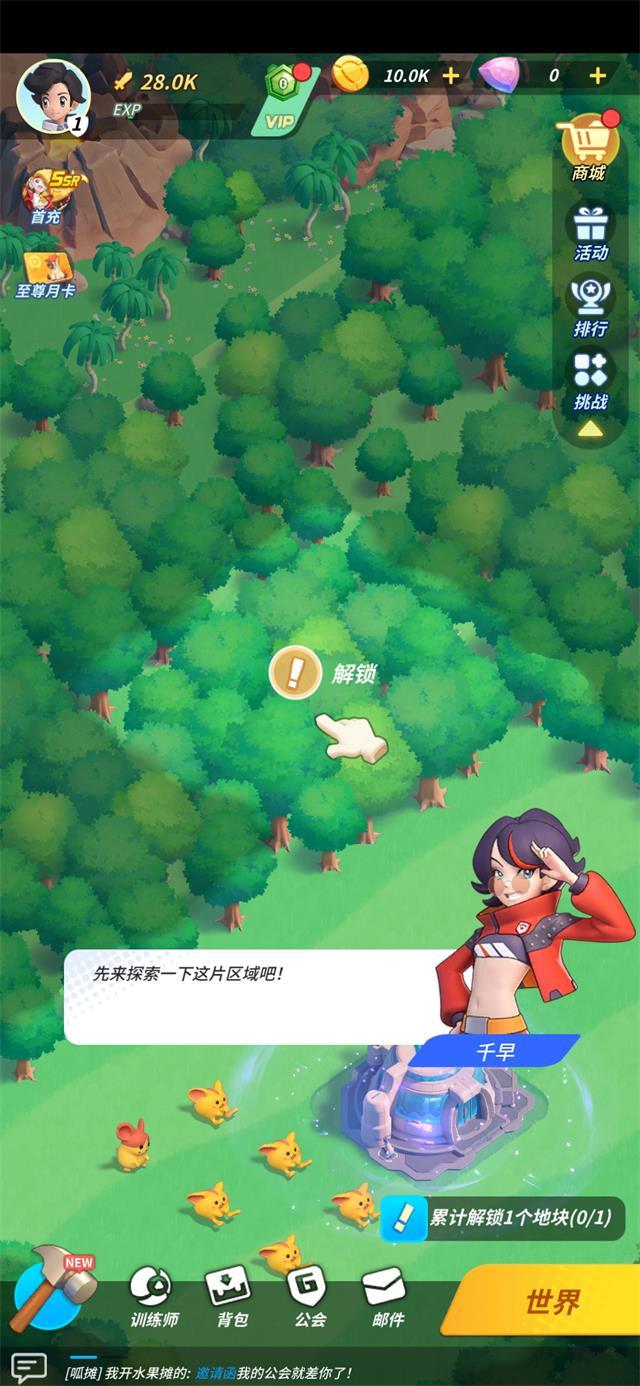Add more purple gems
This screenshot has width=640, height=1386.
pos(598,75)
